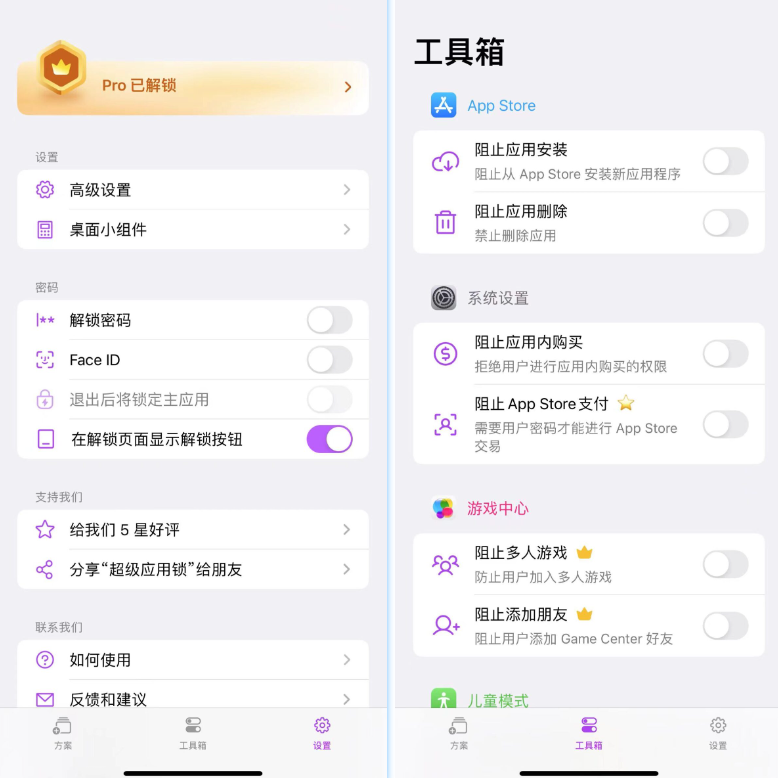The image size is (778, 778).
Task: Turn off 在解锁页面显示解锁按钮
Action: pyautogui.click(x=329, y=439)
